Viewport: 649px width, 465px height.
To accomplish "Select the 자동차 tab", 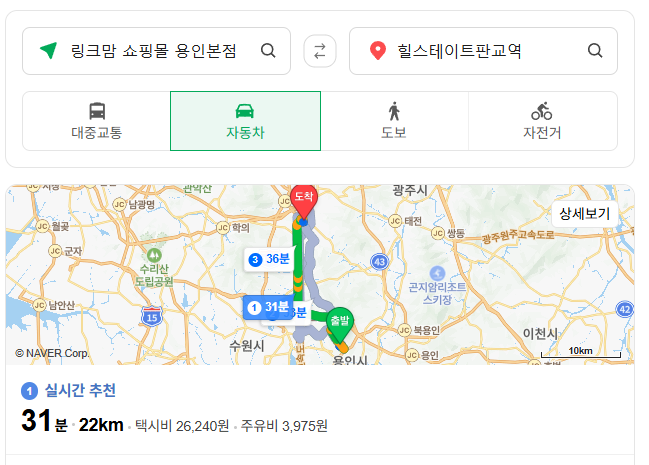I will (245, 121).
